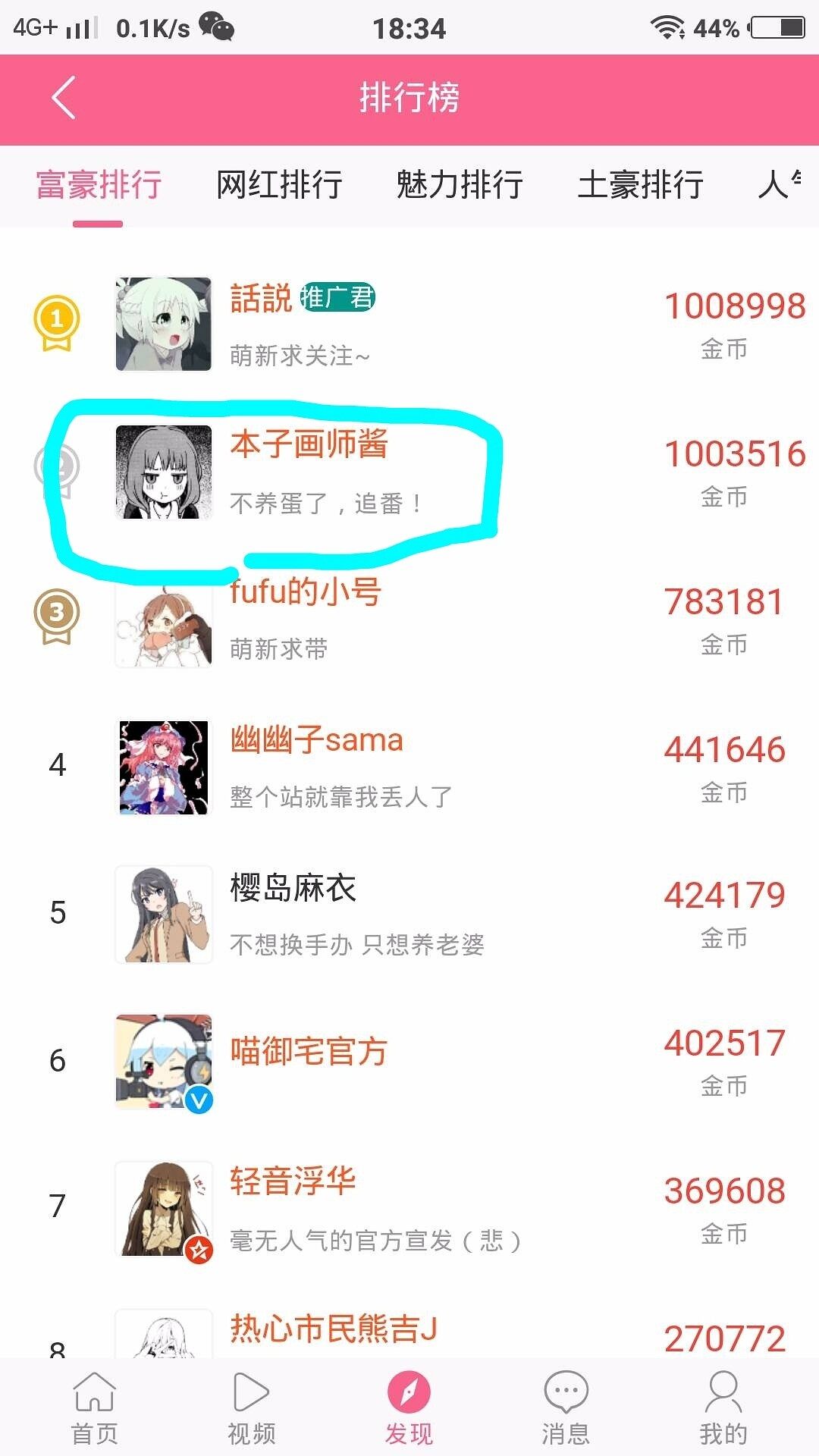
Task: Switch to the 土豪排行 tab
Action: click(x=640, y=185)
